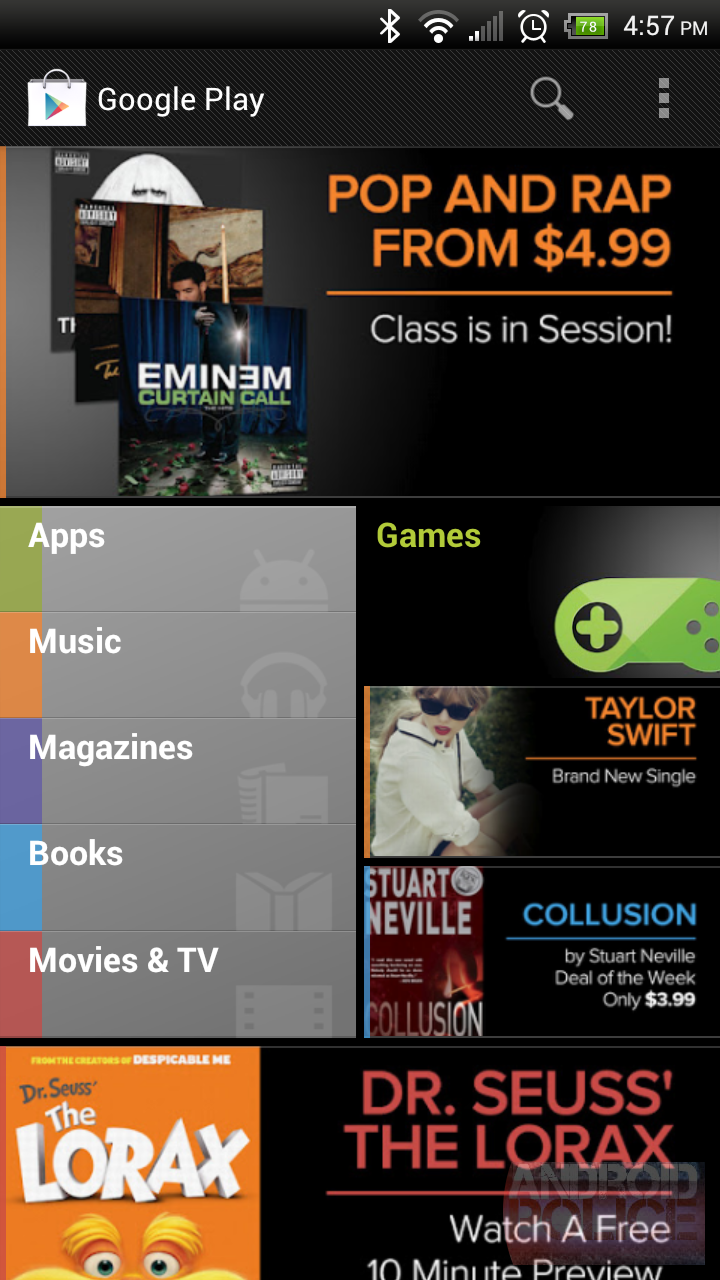
Task: Browse the Apps category
Action: click(178, 559)
